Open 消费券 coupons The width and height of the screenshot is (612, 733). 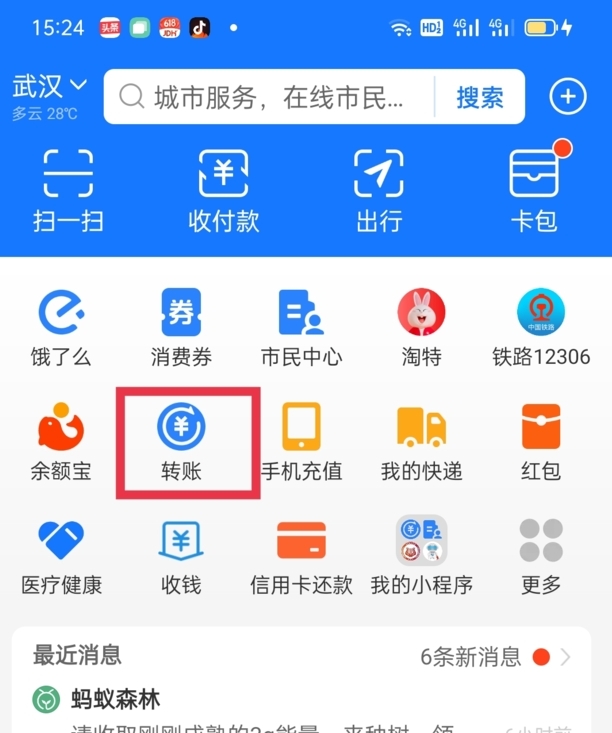coord(181,328)
